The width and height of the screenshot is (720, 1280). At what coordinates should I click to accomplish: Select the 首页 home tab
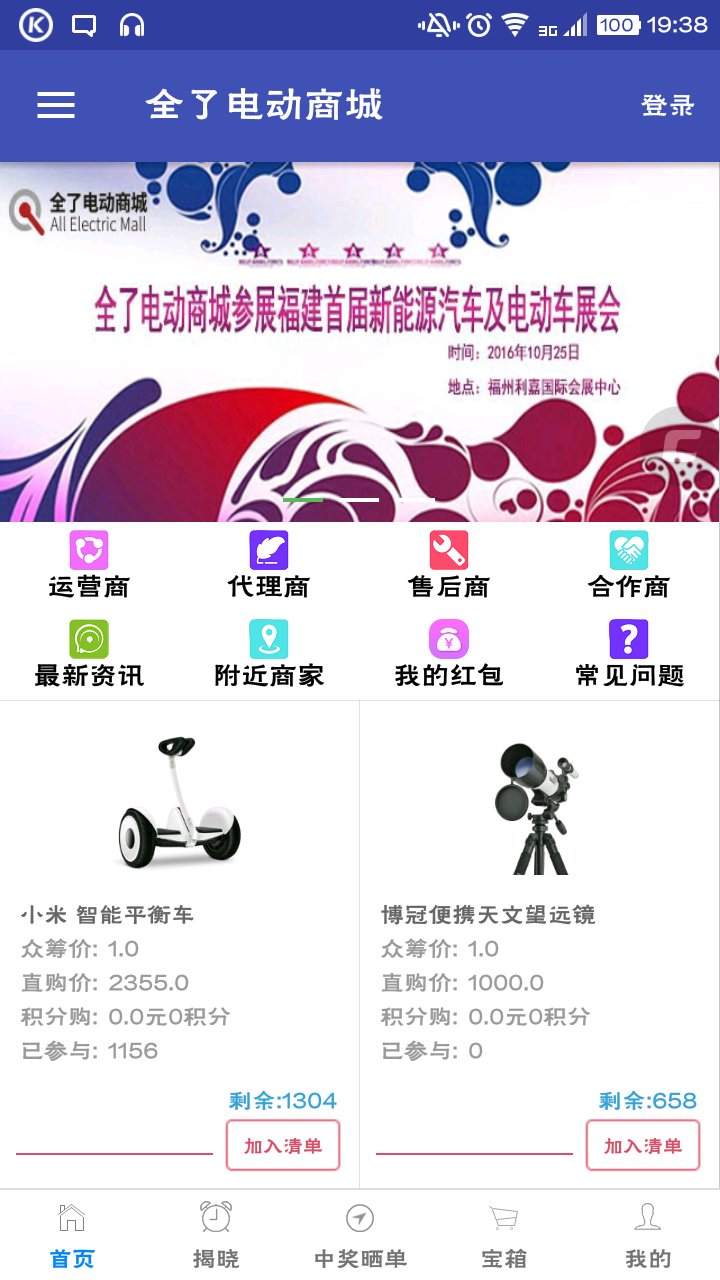pyautogui.click(x=72, y=1236)
